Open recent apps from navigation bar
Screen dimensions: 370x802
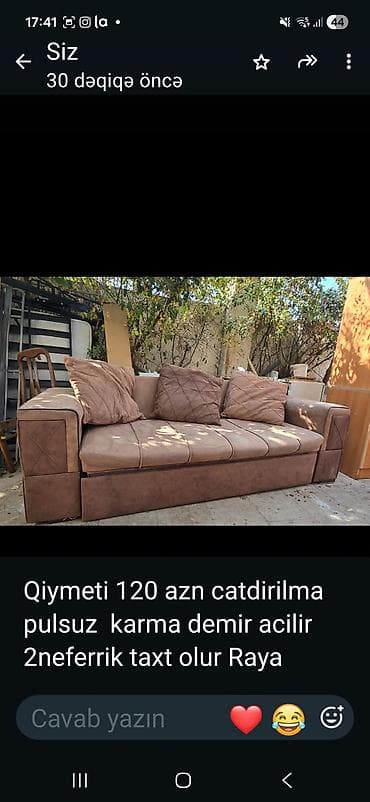point(80,781)
